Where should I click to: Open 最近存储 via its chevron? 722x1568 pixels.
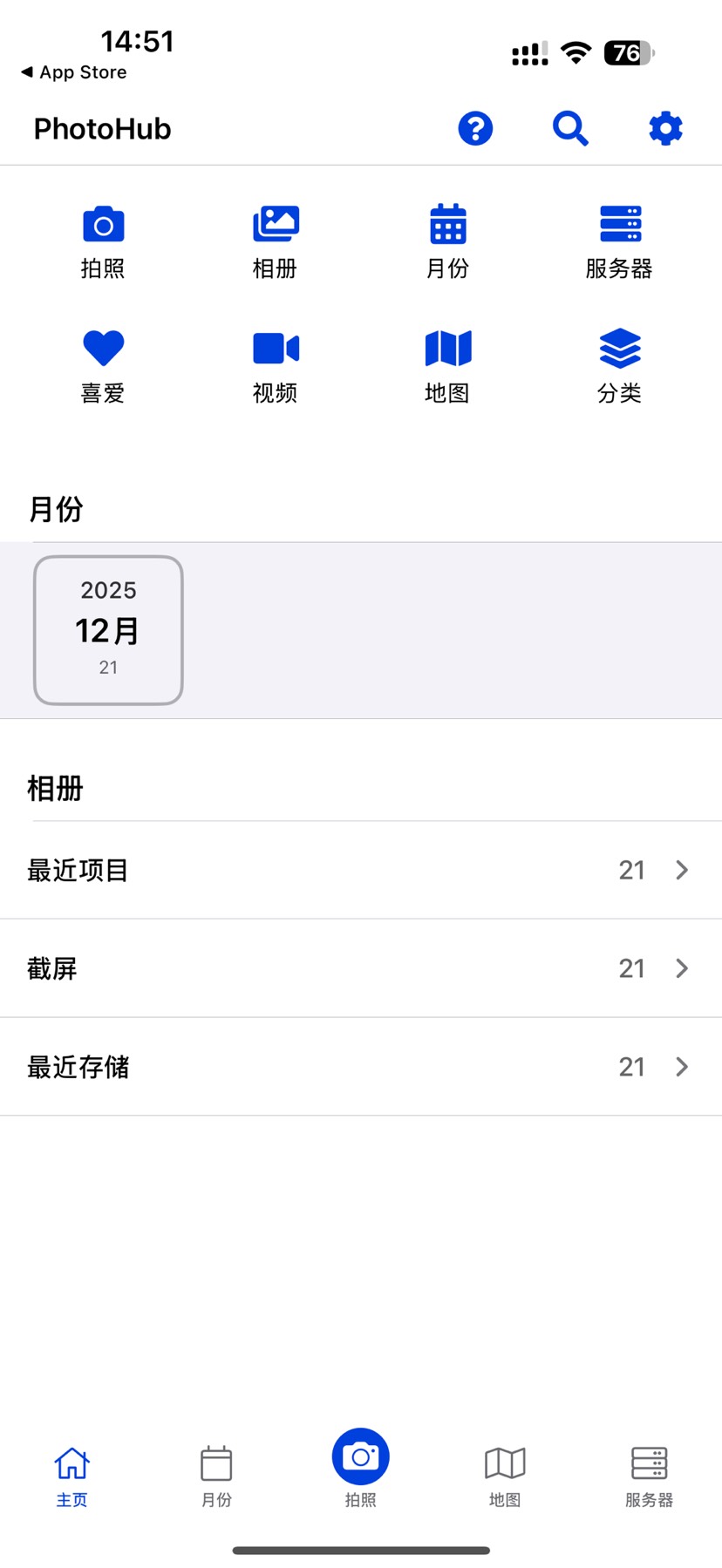click(681, 1067)
